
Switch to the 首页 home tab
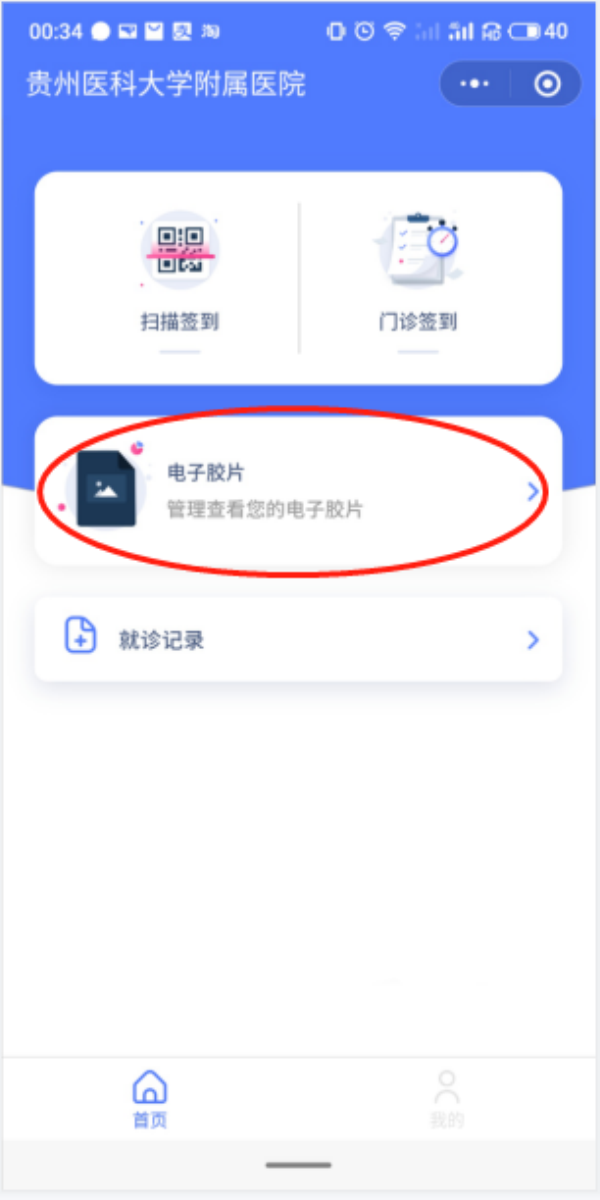[x=150, y=1098]
